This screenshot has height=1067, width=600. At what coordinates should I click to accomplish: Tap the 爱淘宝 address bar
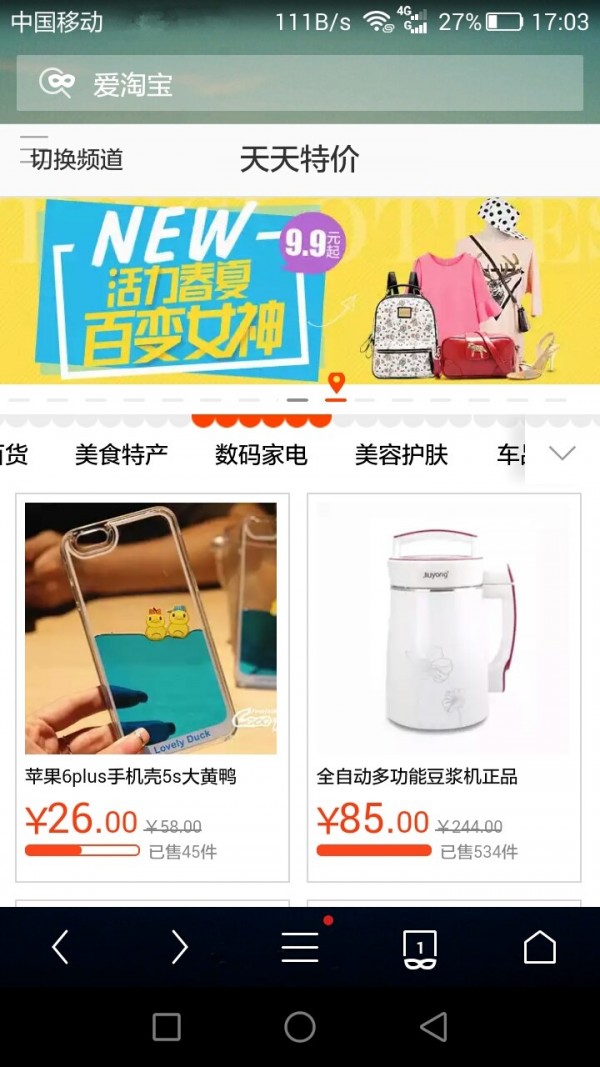click(300, 83)
